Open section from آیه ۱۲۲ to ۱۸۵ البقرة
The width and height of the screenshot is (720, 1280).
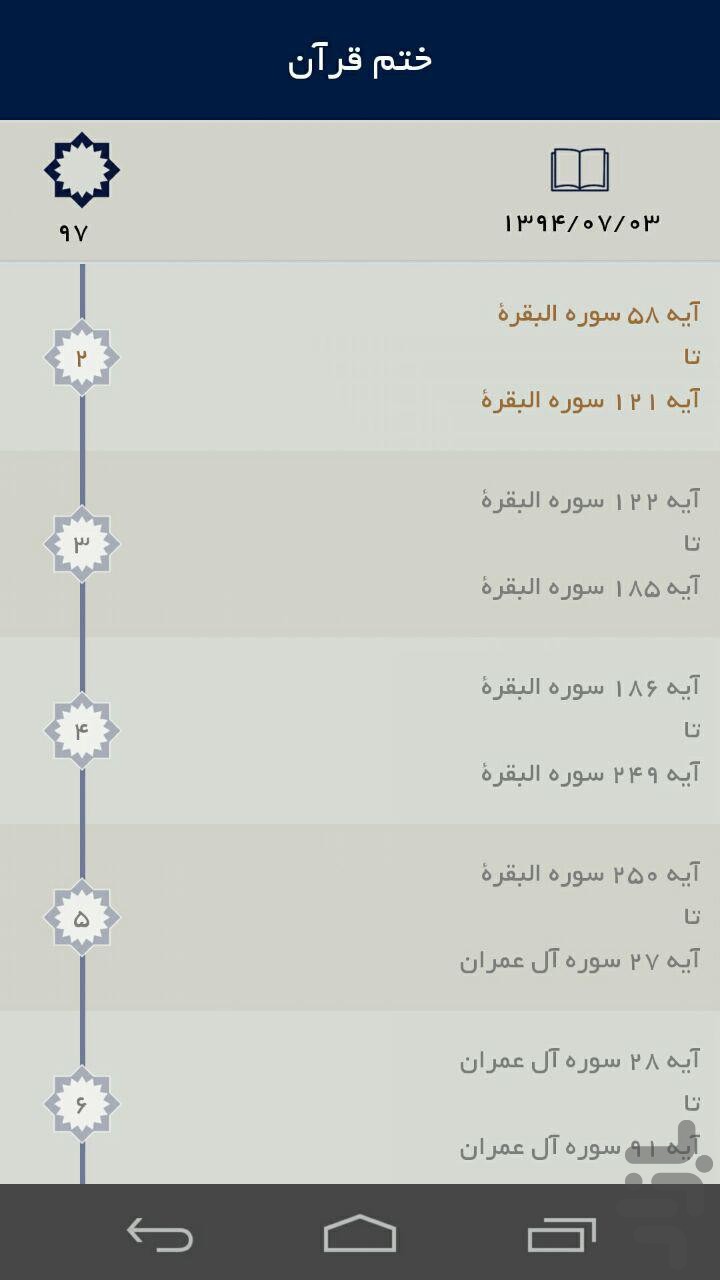coord(360,544)
